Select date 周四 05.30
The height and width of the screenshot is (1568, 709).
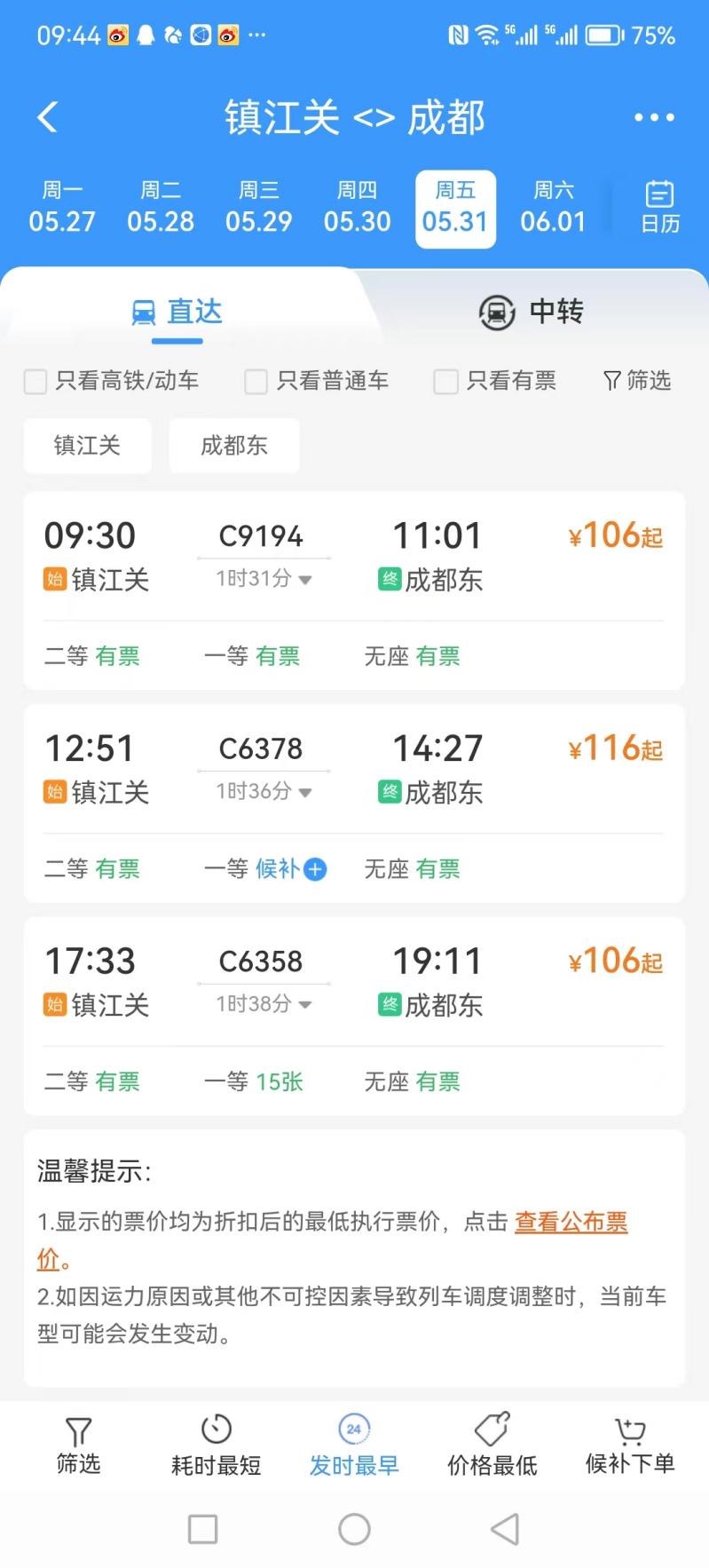click(357, 208)
